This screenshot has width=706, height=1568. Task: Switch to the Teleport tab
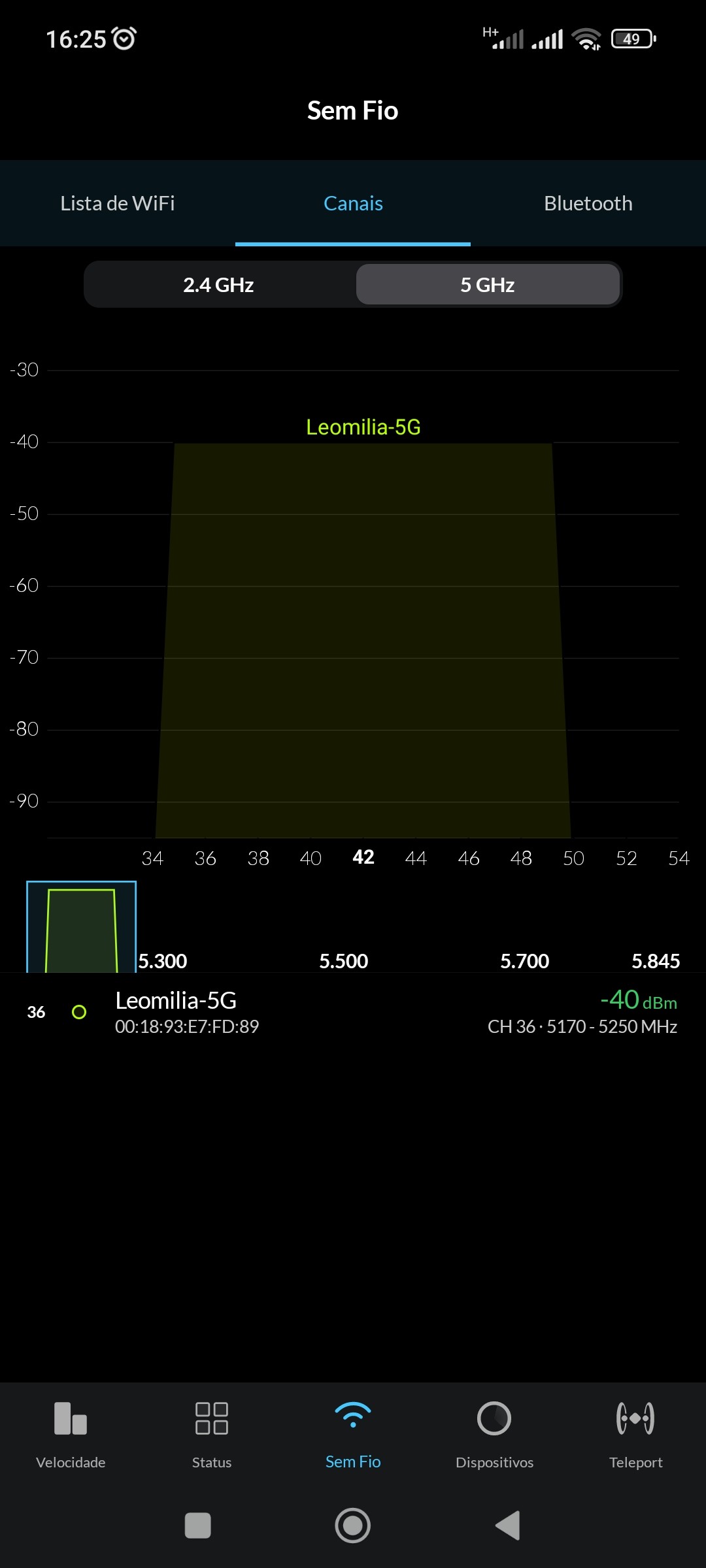pos(635,1432)
